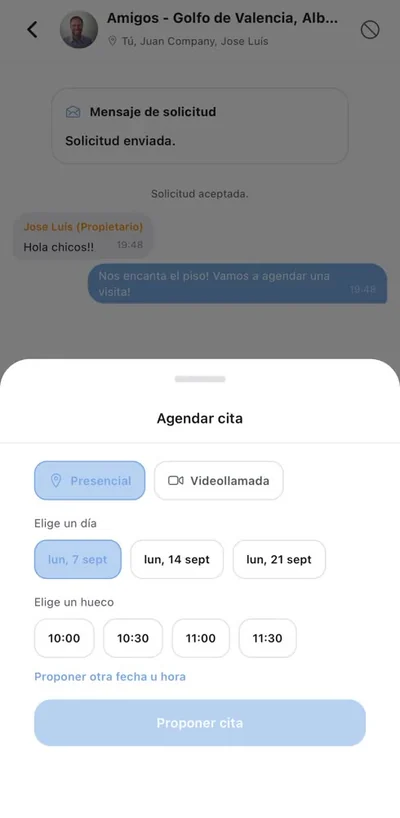Screen dimensions: 400x818
Task: Pick the 10:30 slot
Action: point(133,638)
